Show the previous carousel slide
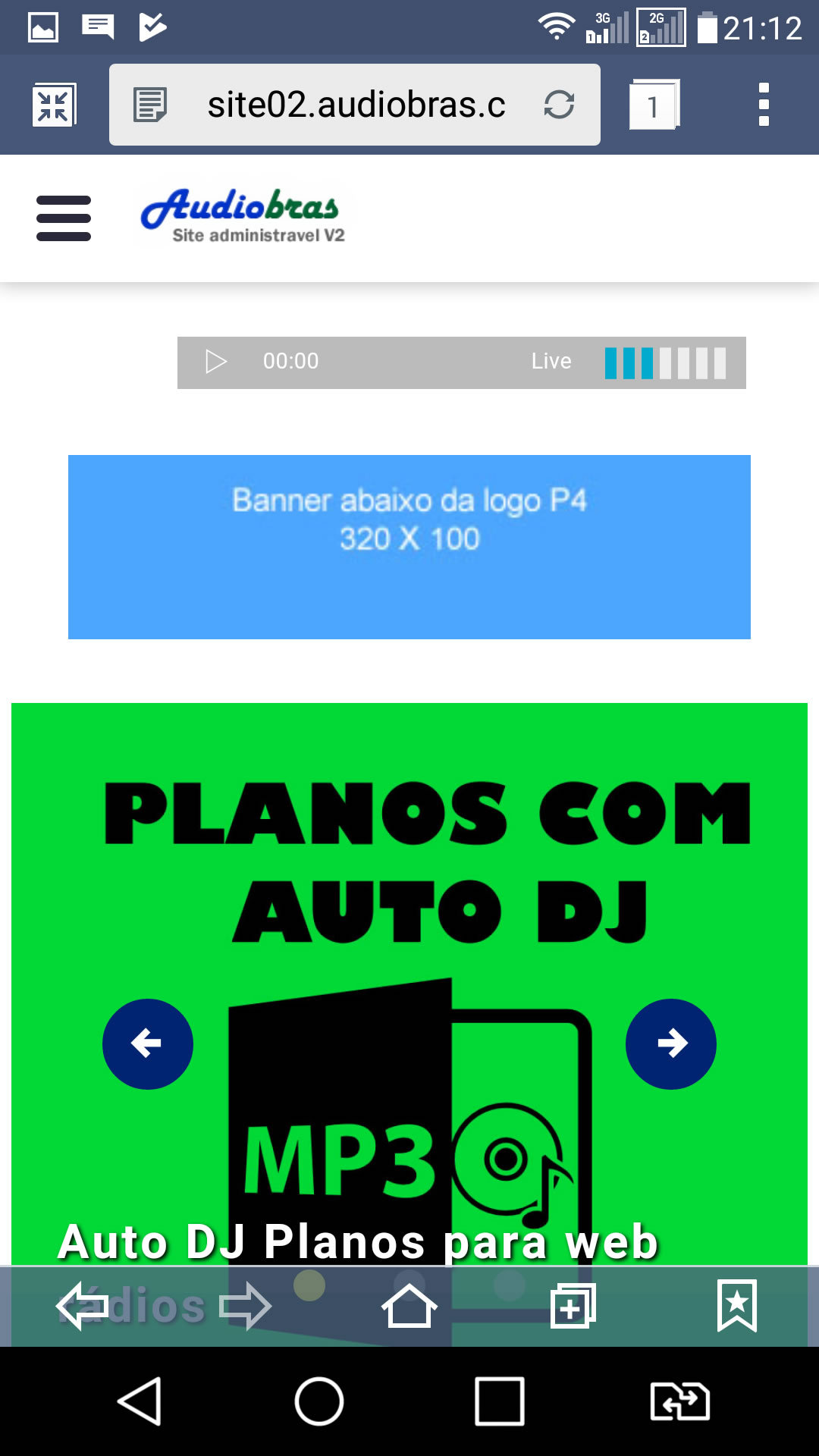 click(x=148, y=1044)
